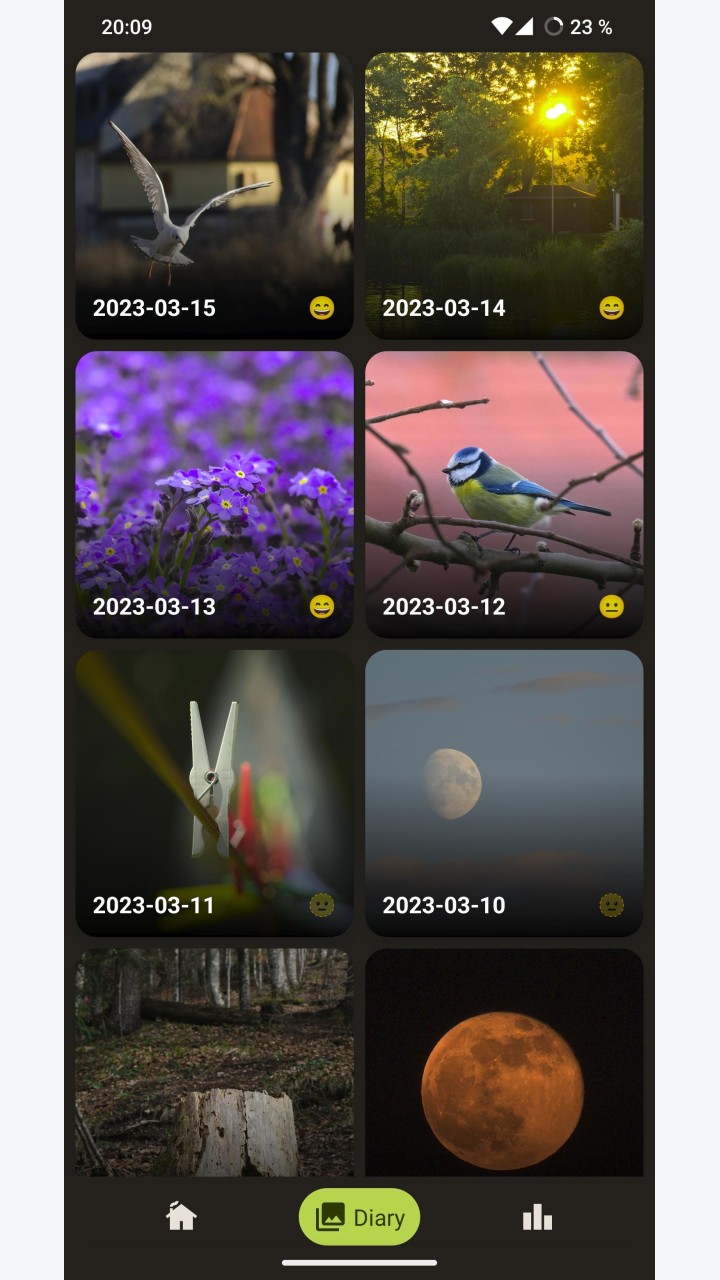Open the 2023-03-10 moon entry
The height and width of the screenshot is (1280, 720).
click(x=504, y=793)
